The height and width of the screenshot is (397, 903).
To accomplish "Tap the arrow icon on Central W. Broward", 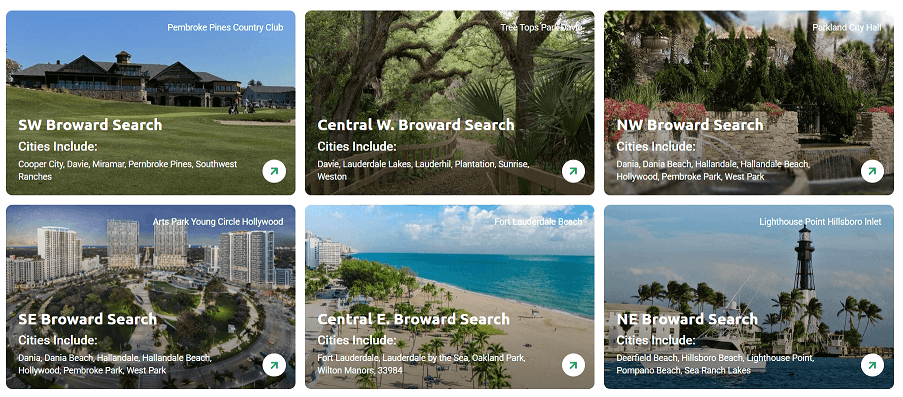I will point(573,171).
